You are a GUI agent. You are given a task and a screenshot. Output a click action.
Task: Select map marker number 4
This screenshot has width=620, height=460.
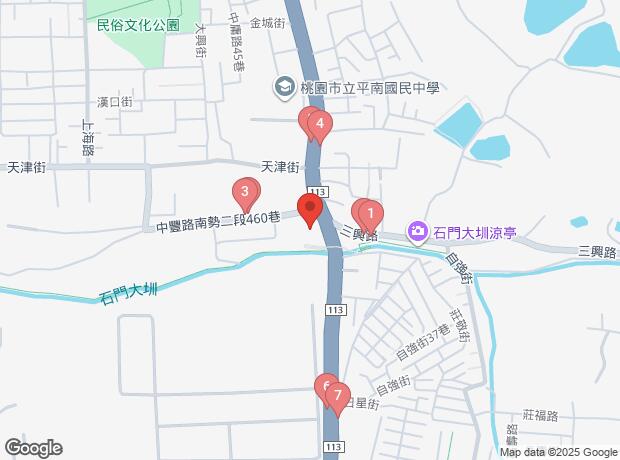pyautogui.click(x=319, y=125)
